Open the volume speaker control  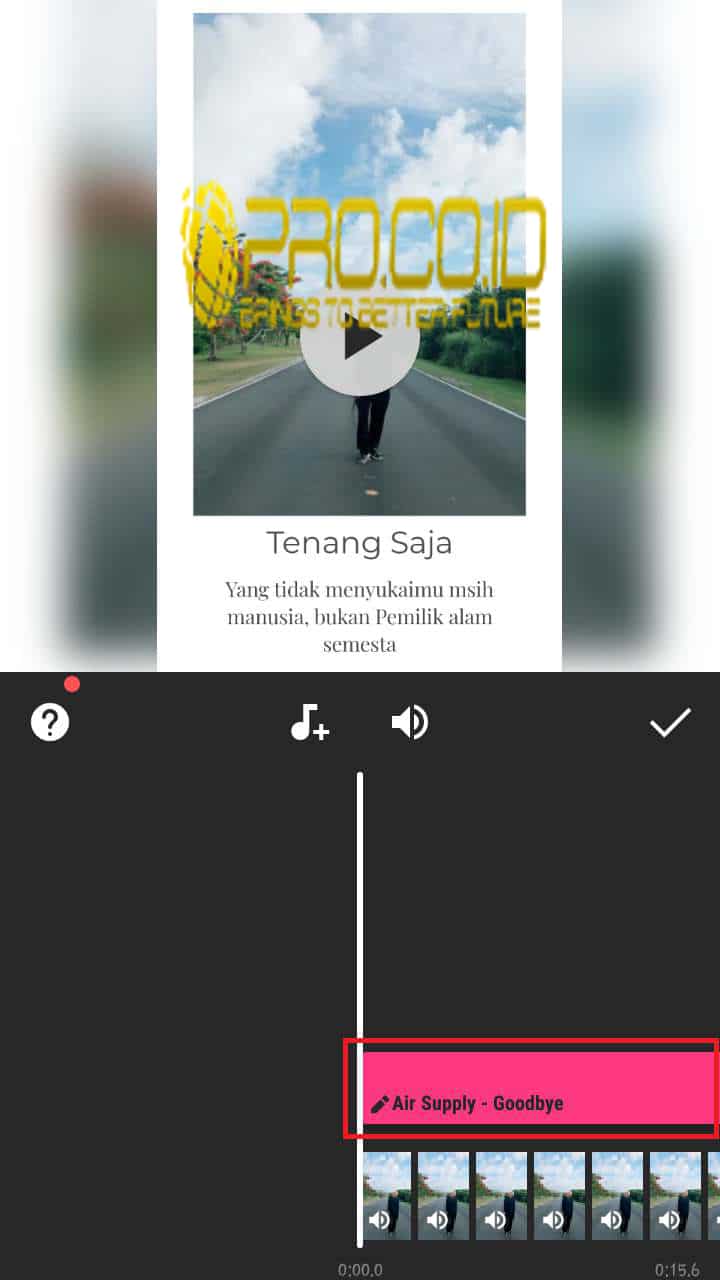coord(410,722)
